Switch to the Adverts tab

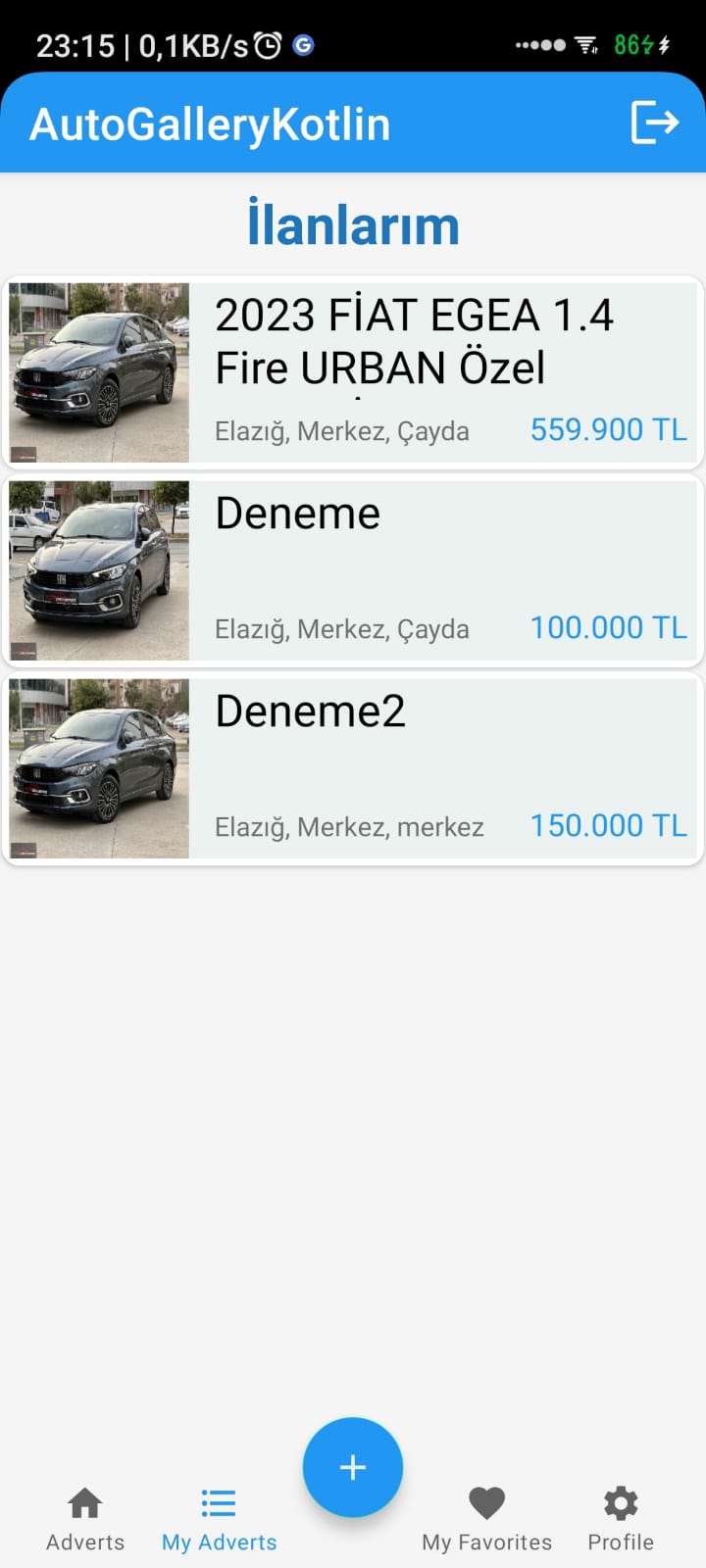[84, 1517]
